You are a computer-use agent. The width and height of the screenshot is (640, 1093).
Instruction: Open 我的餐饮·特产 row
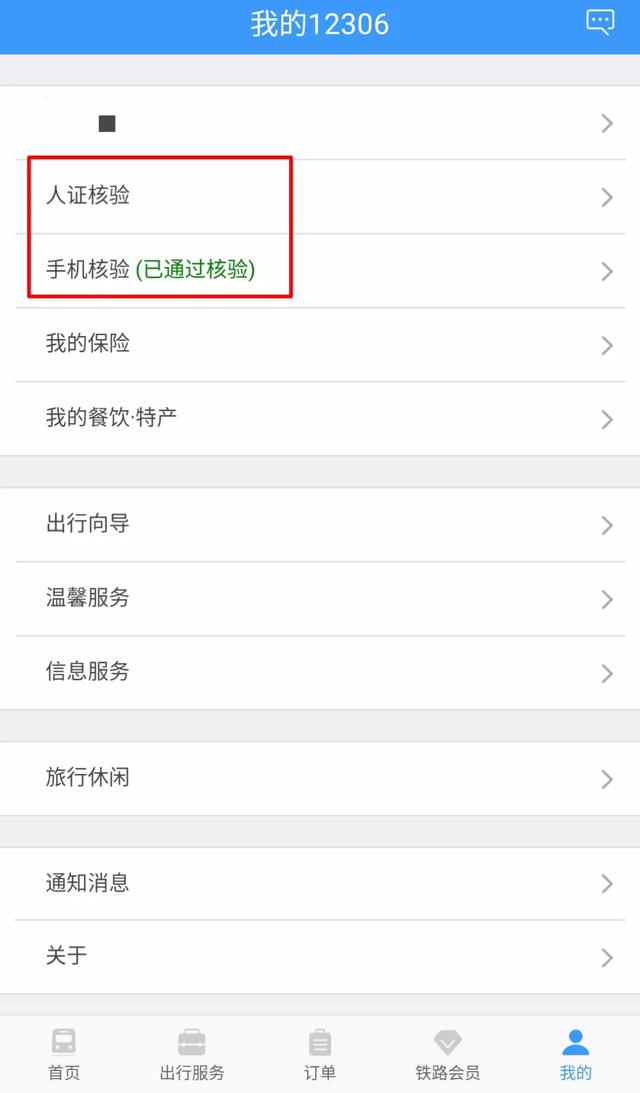pyautogui.click(x=320, y=418)
